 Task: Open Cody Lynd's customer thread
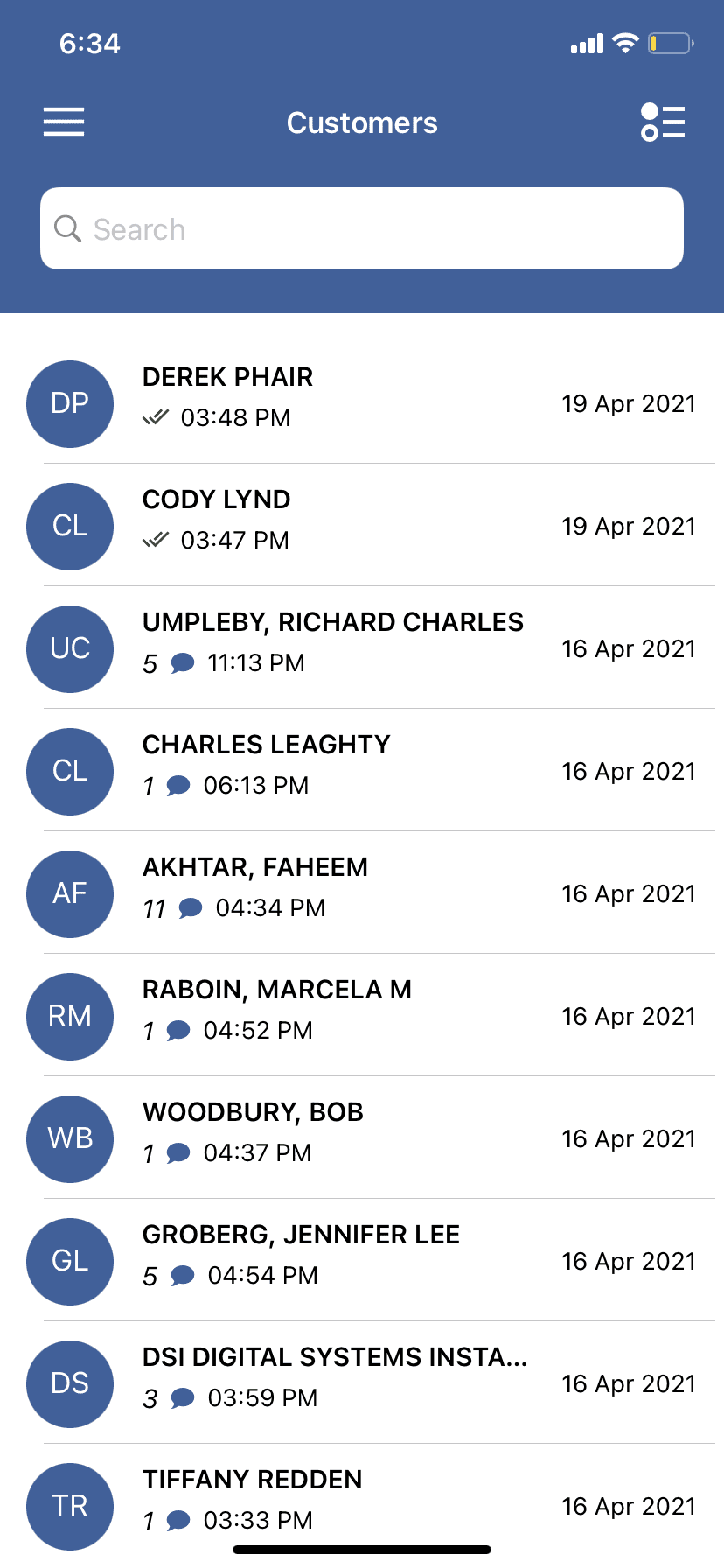pos(362,526)
